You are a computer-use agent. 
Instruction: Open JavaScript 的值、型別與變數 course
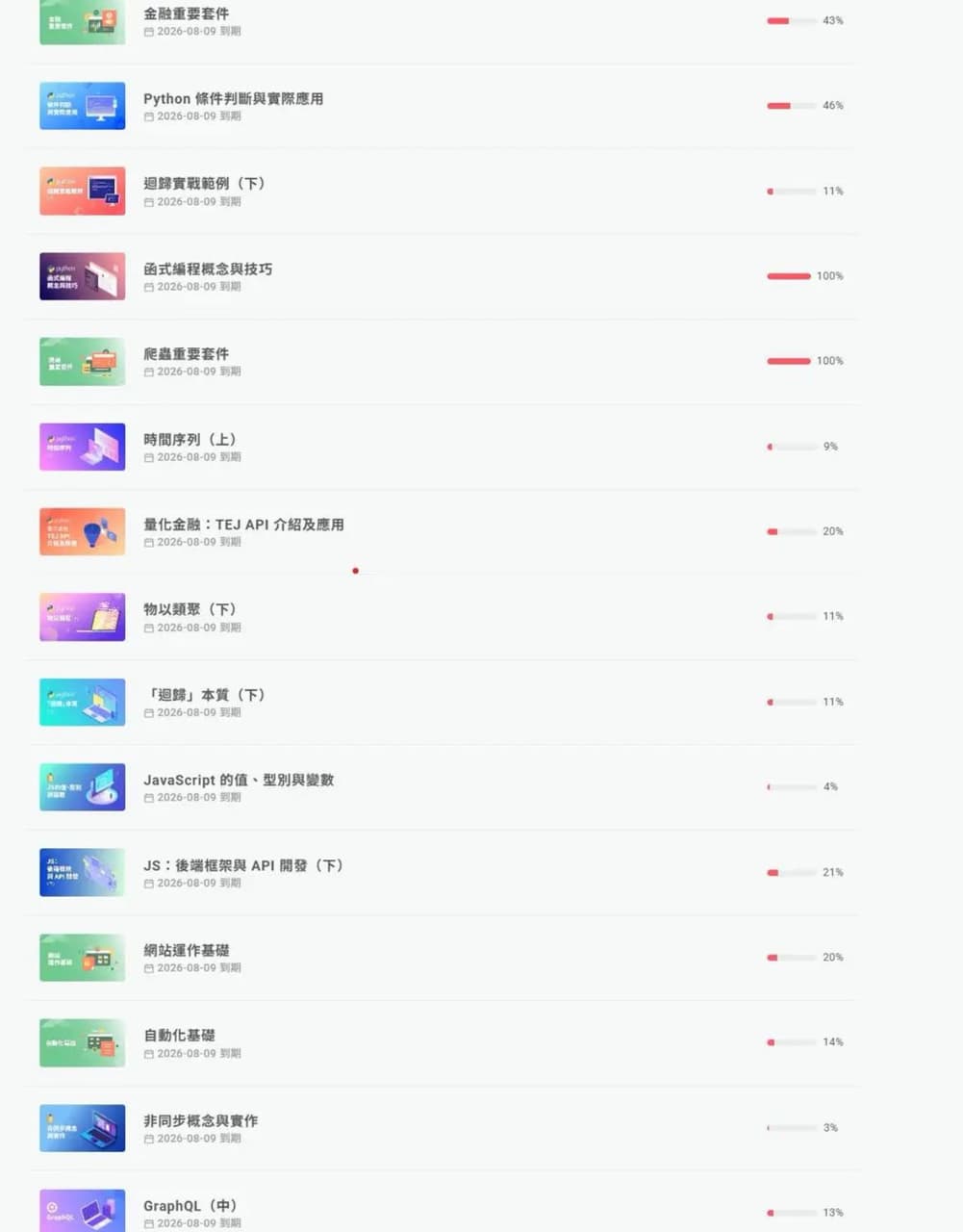(239, 780)
